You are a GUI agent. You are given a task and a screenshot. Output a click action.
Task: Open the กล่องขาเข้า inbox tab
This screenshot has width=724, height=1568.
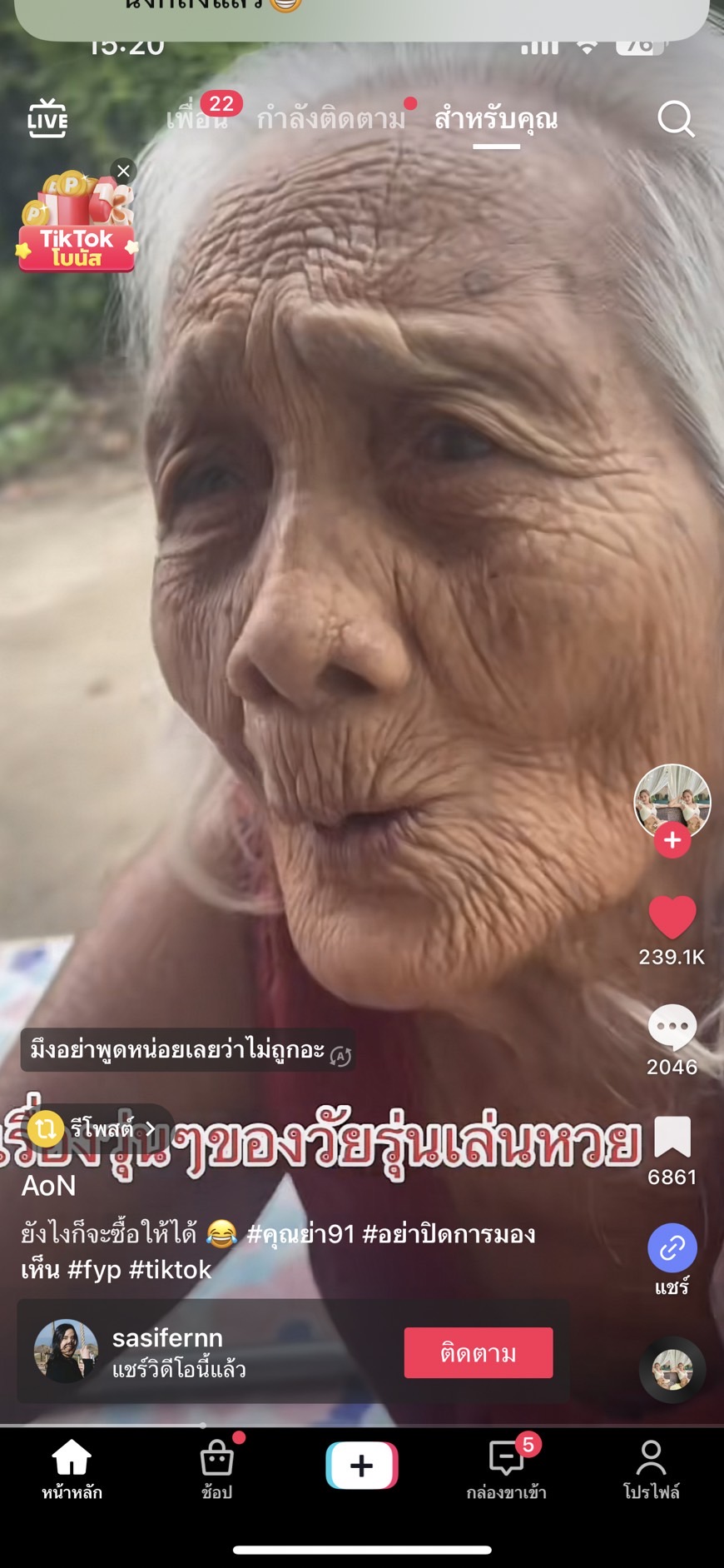pyautogui.click(x=507, y=1470)
